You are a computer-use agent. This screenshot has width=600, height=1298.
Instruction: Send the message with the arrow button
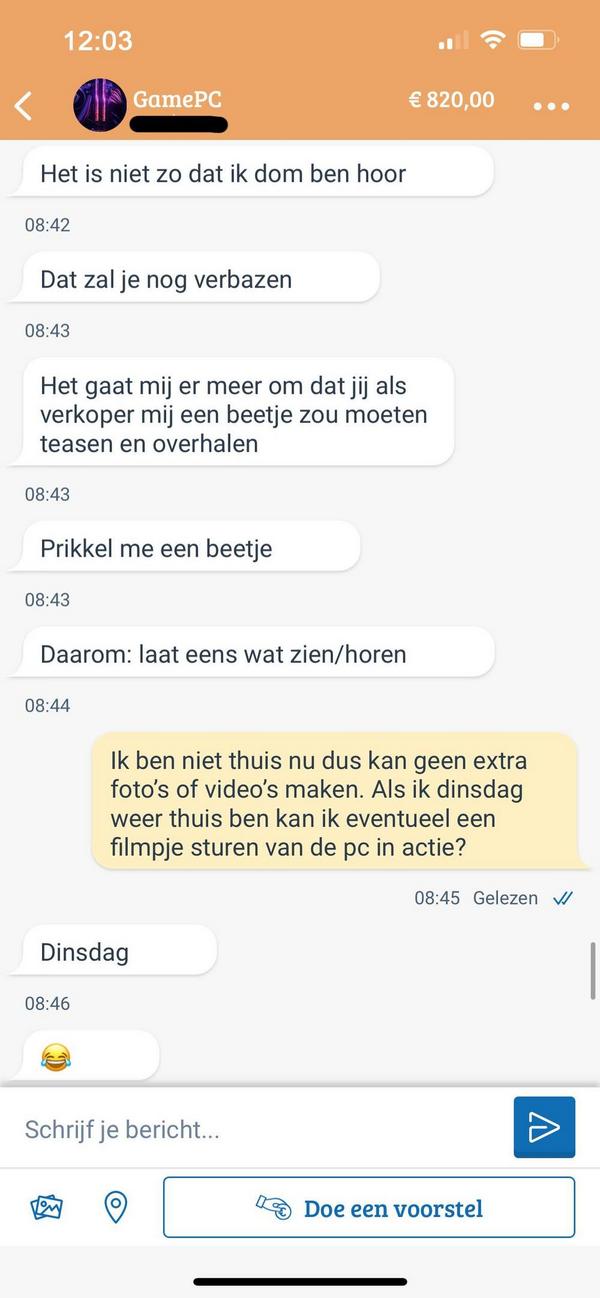tap(544, 1128)
